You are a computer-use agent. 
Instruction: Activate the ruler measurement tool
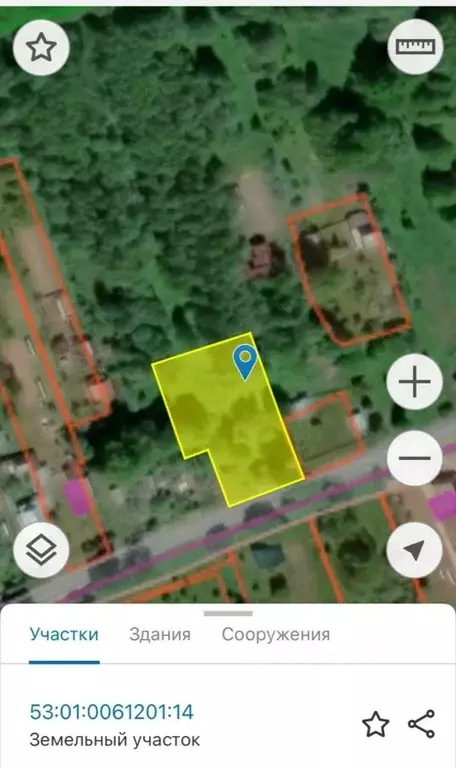415,47
